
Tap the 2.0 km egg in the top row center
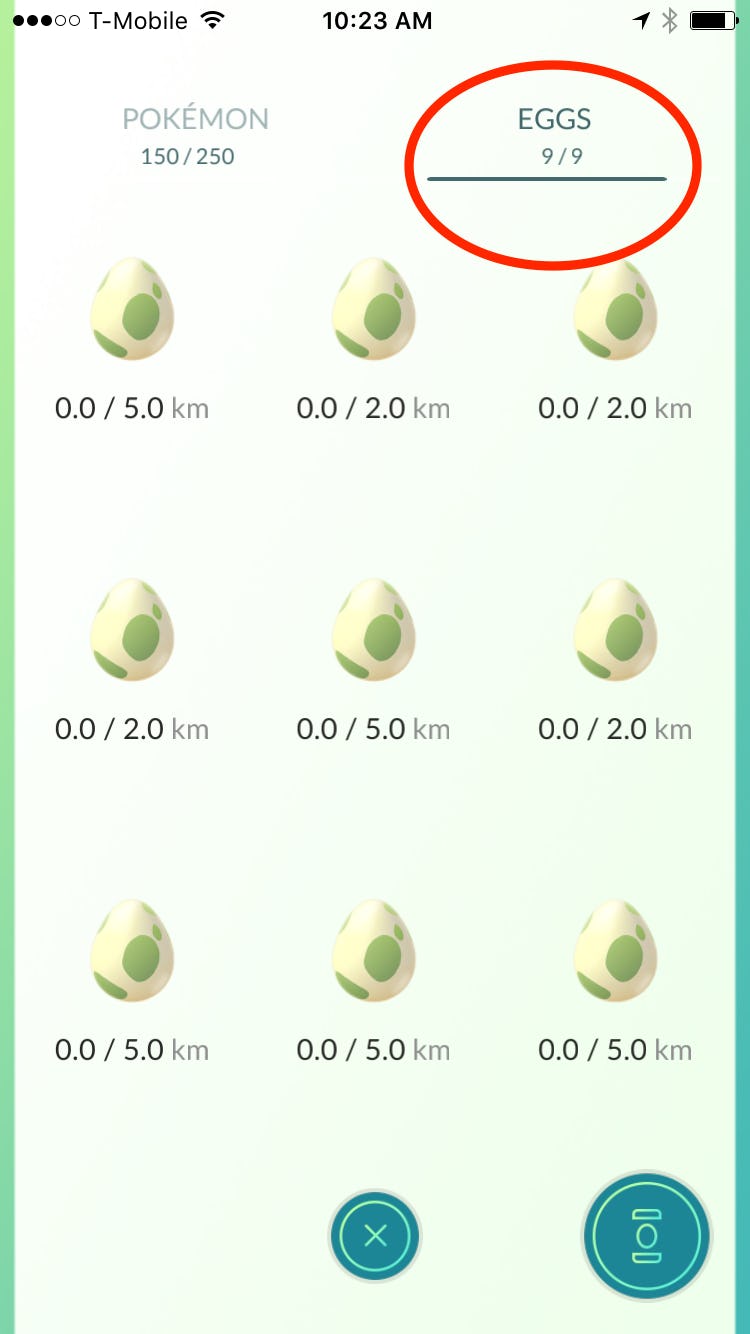(373, 310)
